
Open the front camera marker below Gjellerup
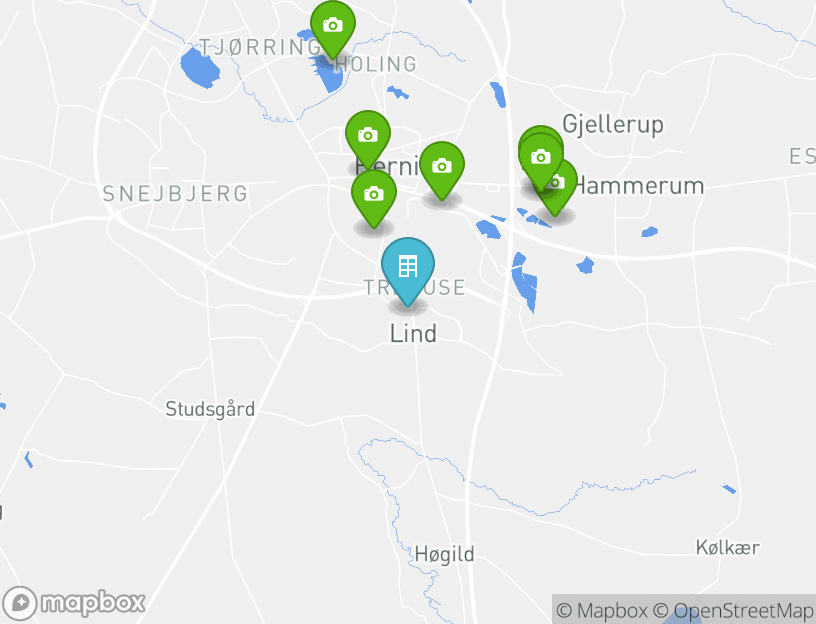click(541, 158)
